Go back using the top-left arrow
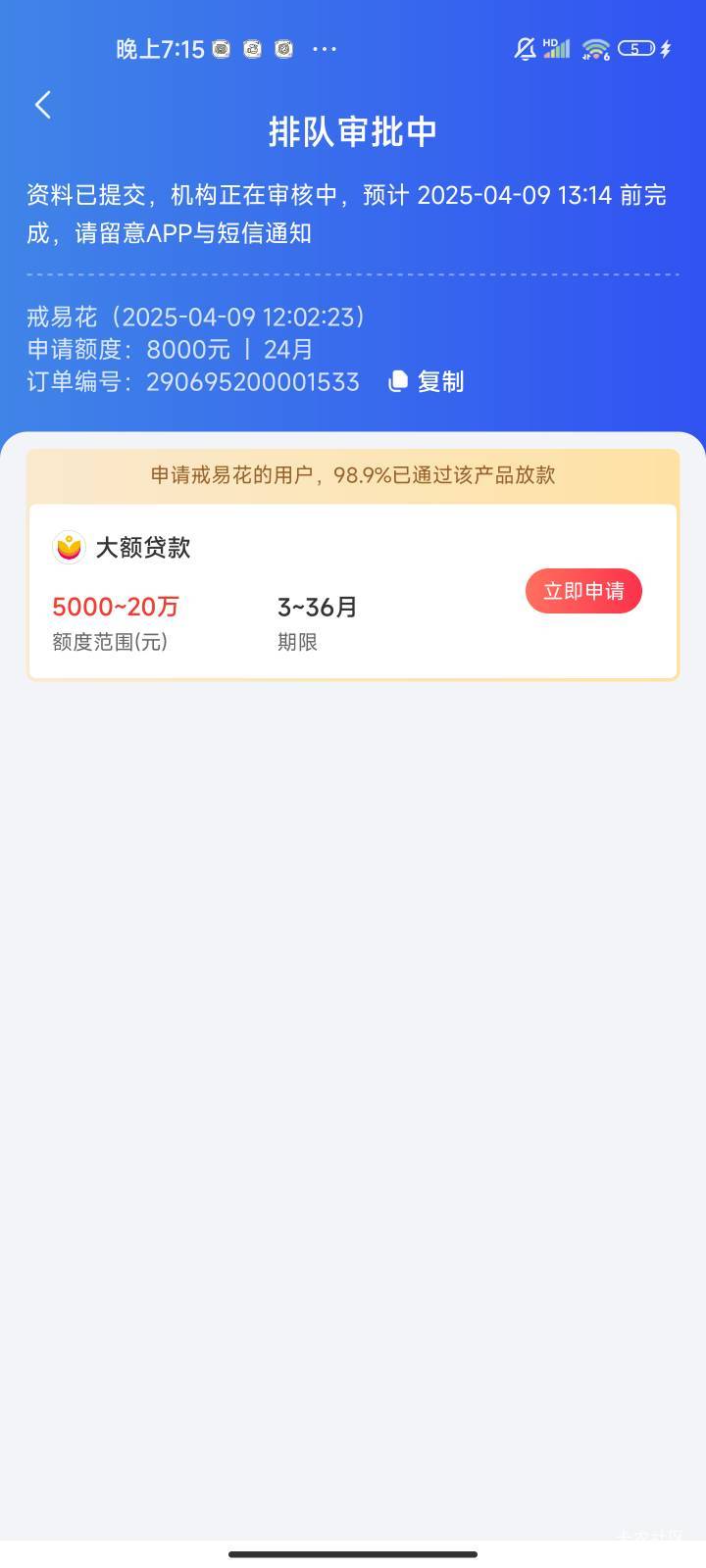 click(43, 105)
